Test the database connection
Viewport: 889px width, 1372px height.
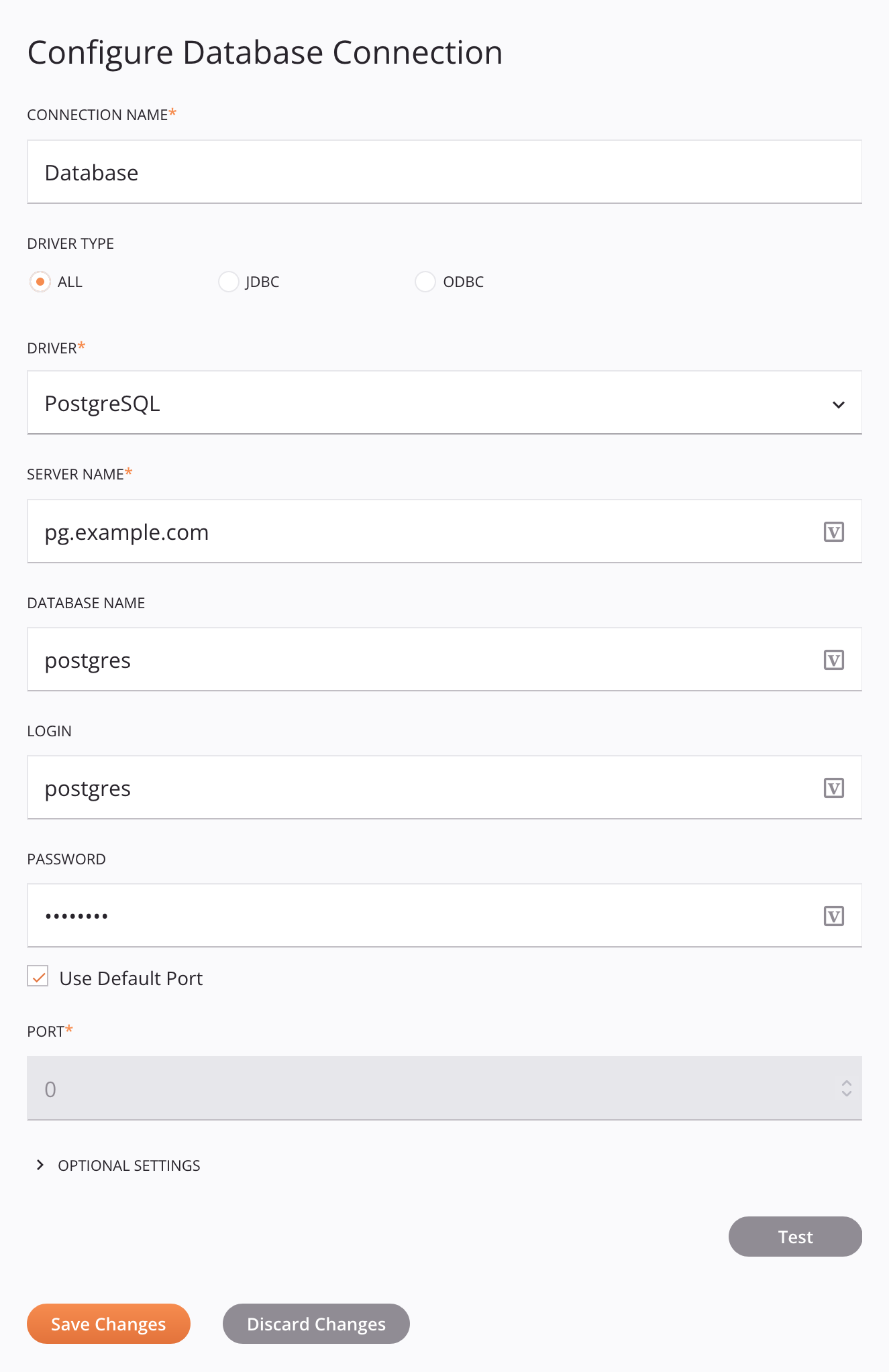click(795, 1237)
